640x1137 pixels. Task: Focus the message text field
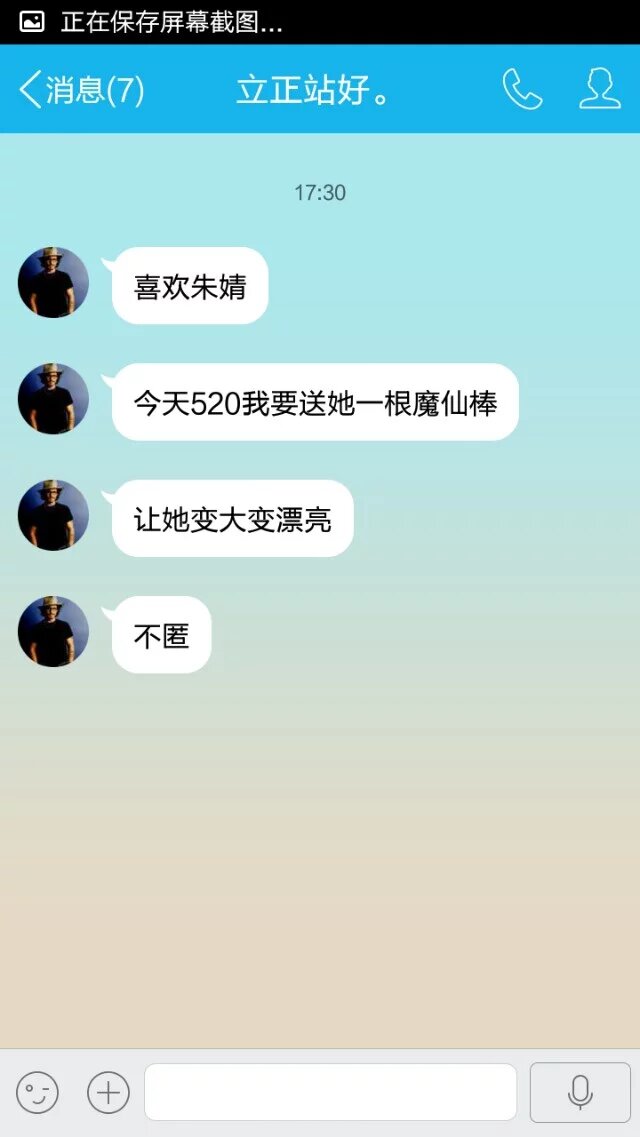(x=330, y=1092)
